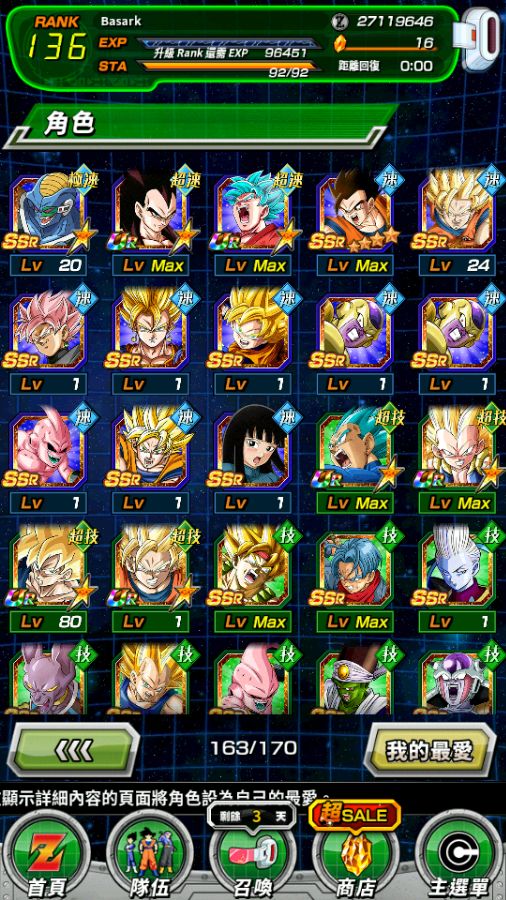
Task: Open 我的最愛 favorites button
Action: [429, 749]
